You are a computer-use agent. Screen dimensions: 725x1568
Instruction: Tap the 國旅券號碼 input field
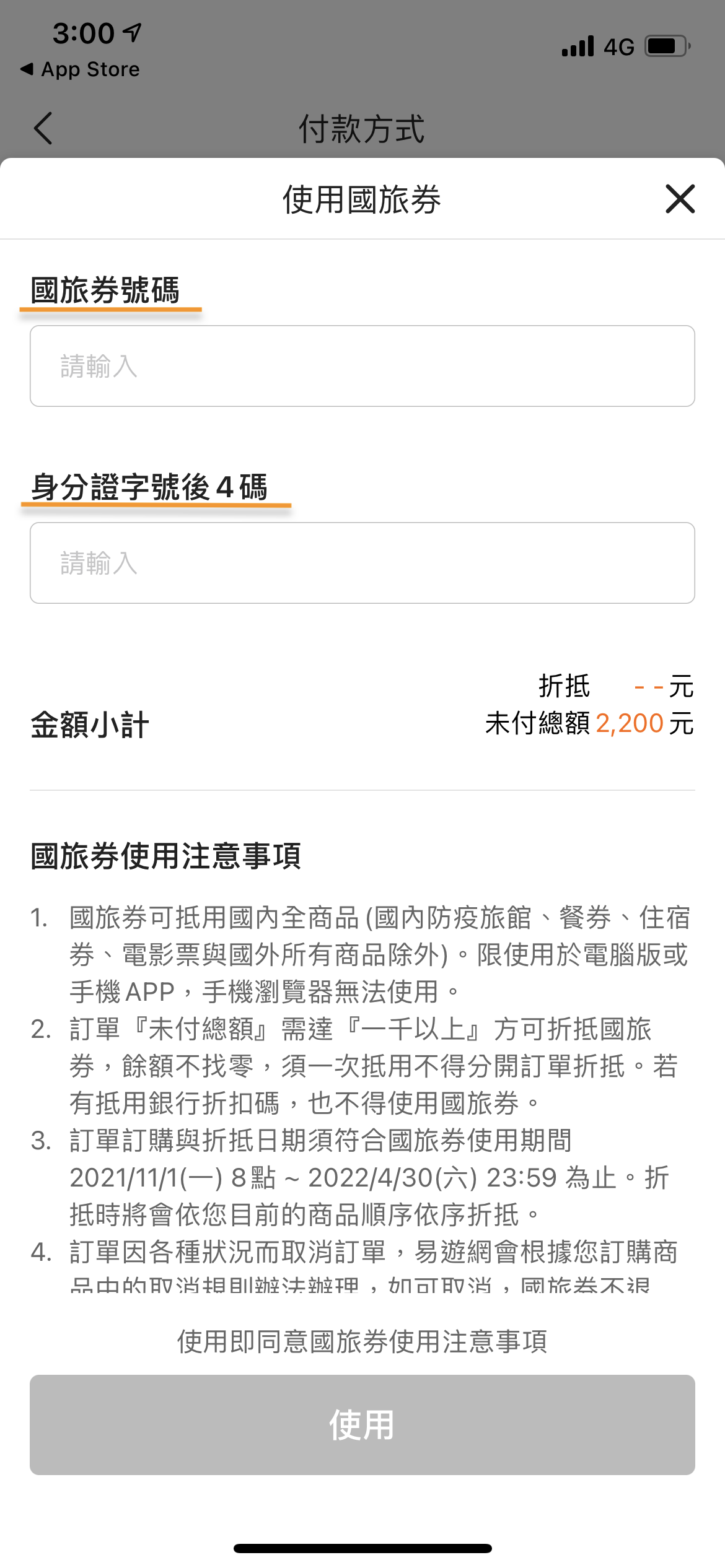pyautogui.click(x=362, y=366)
